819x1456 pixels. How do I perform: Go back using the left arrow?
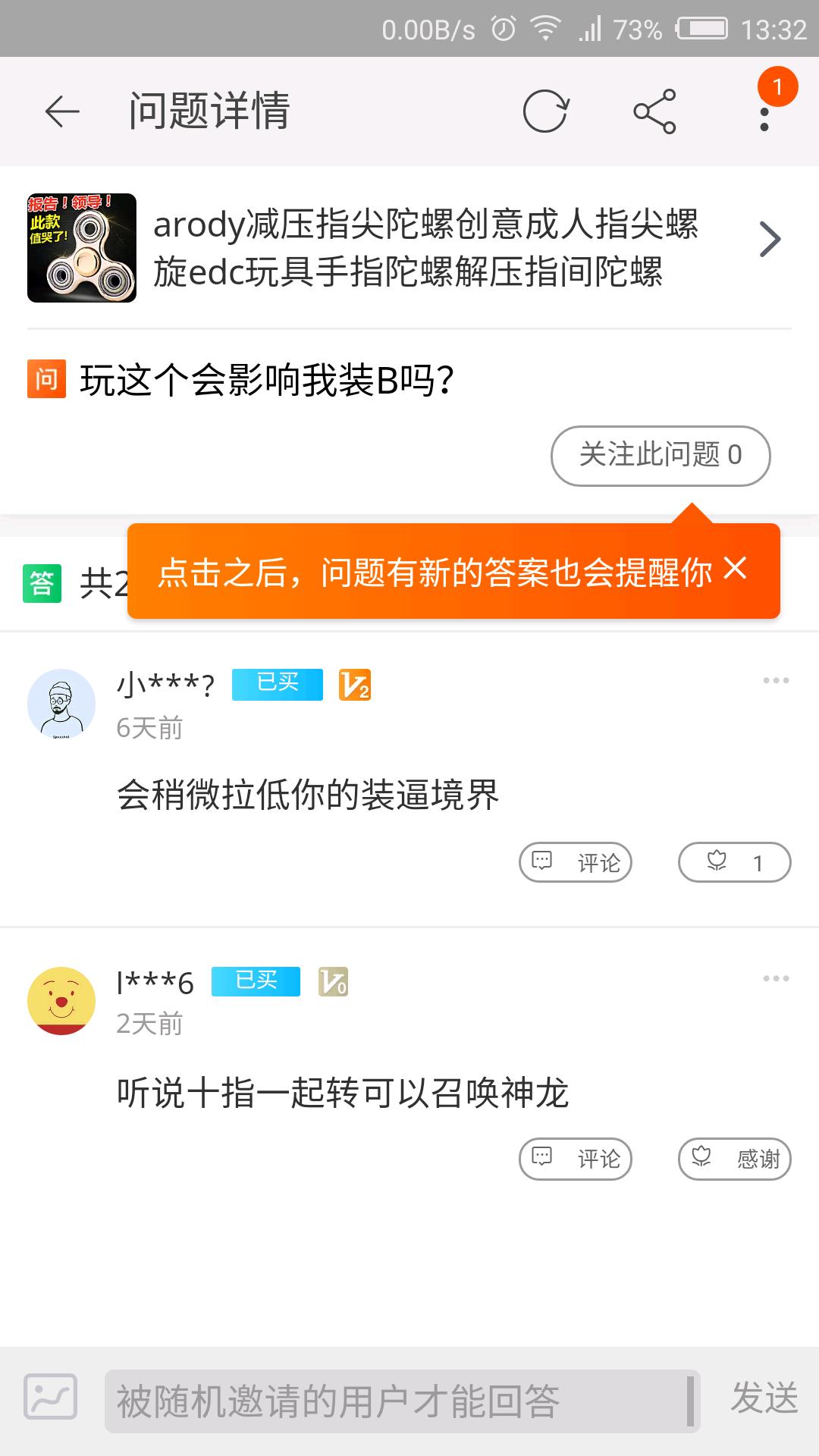pos(60,111)
